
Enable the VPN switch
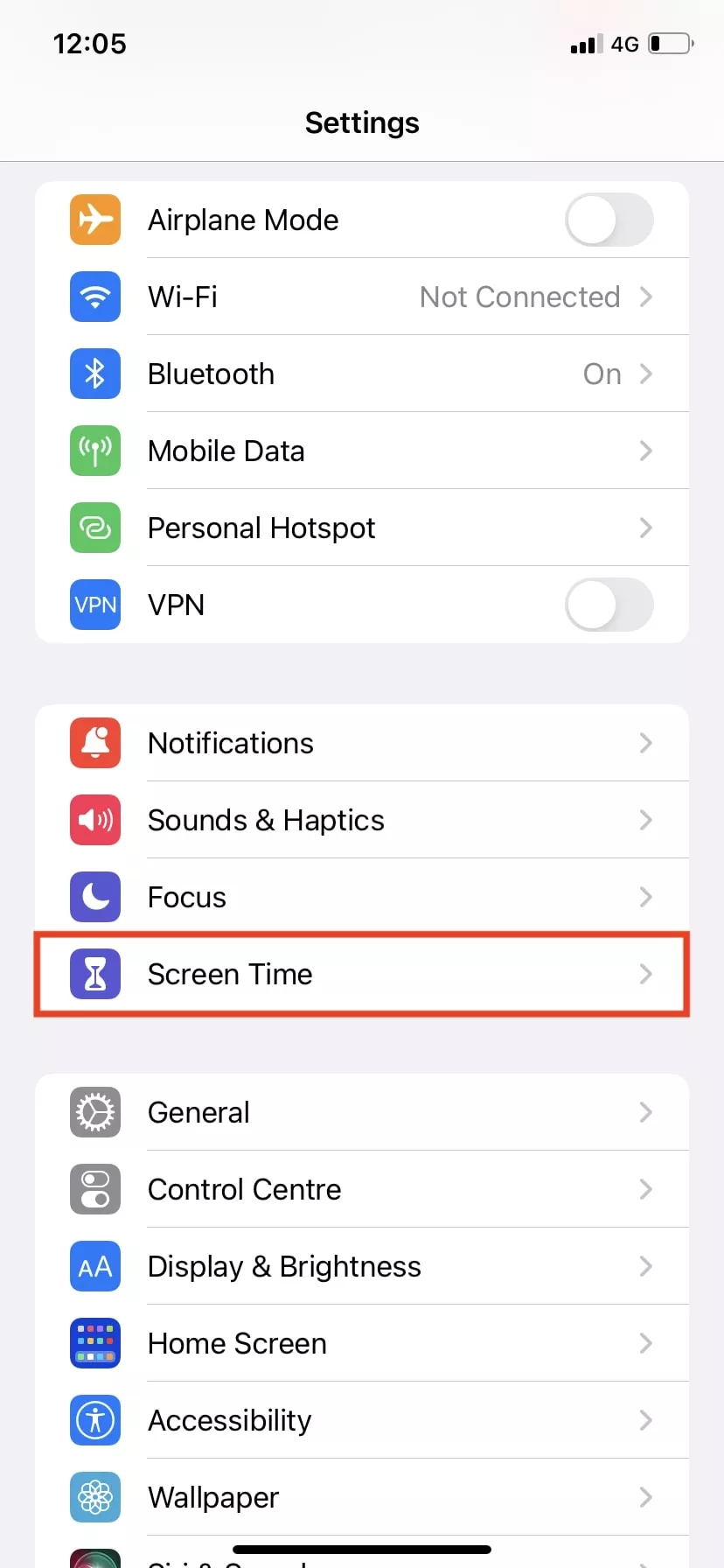click(609, 605)
